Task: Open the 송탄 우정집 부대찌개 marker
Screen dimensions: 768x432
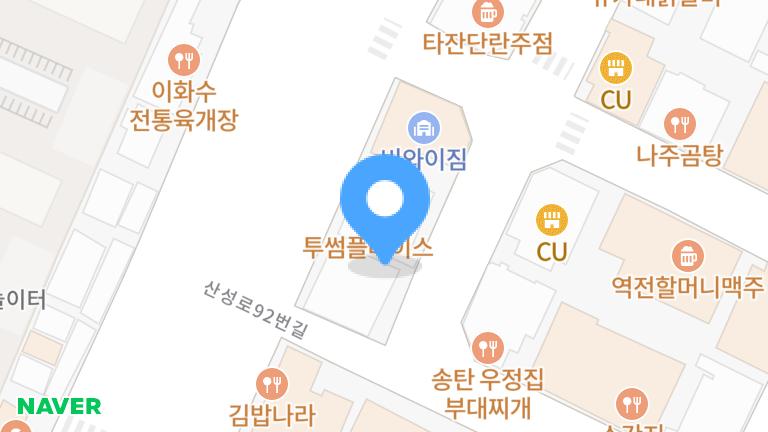Action: (488, 347)
